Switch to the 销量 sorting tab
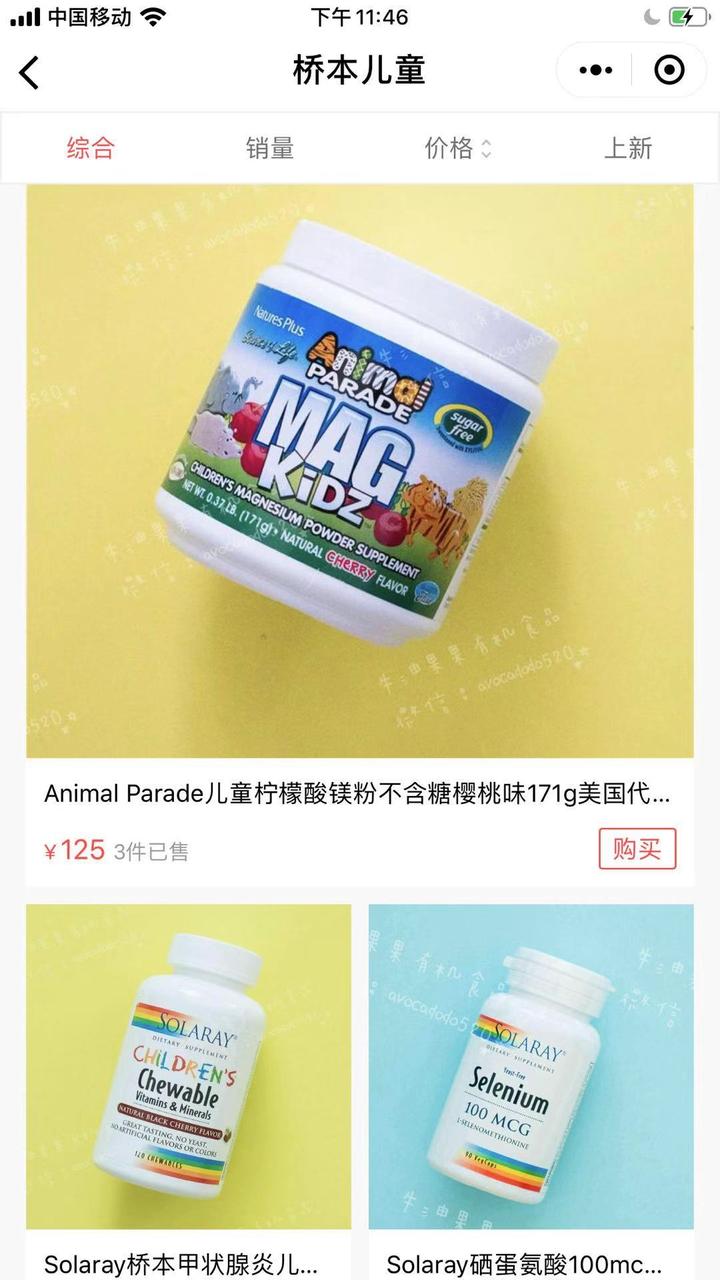 click(270, 147)
